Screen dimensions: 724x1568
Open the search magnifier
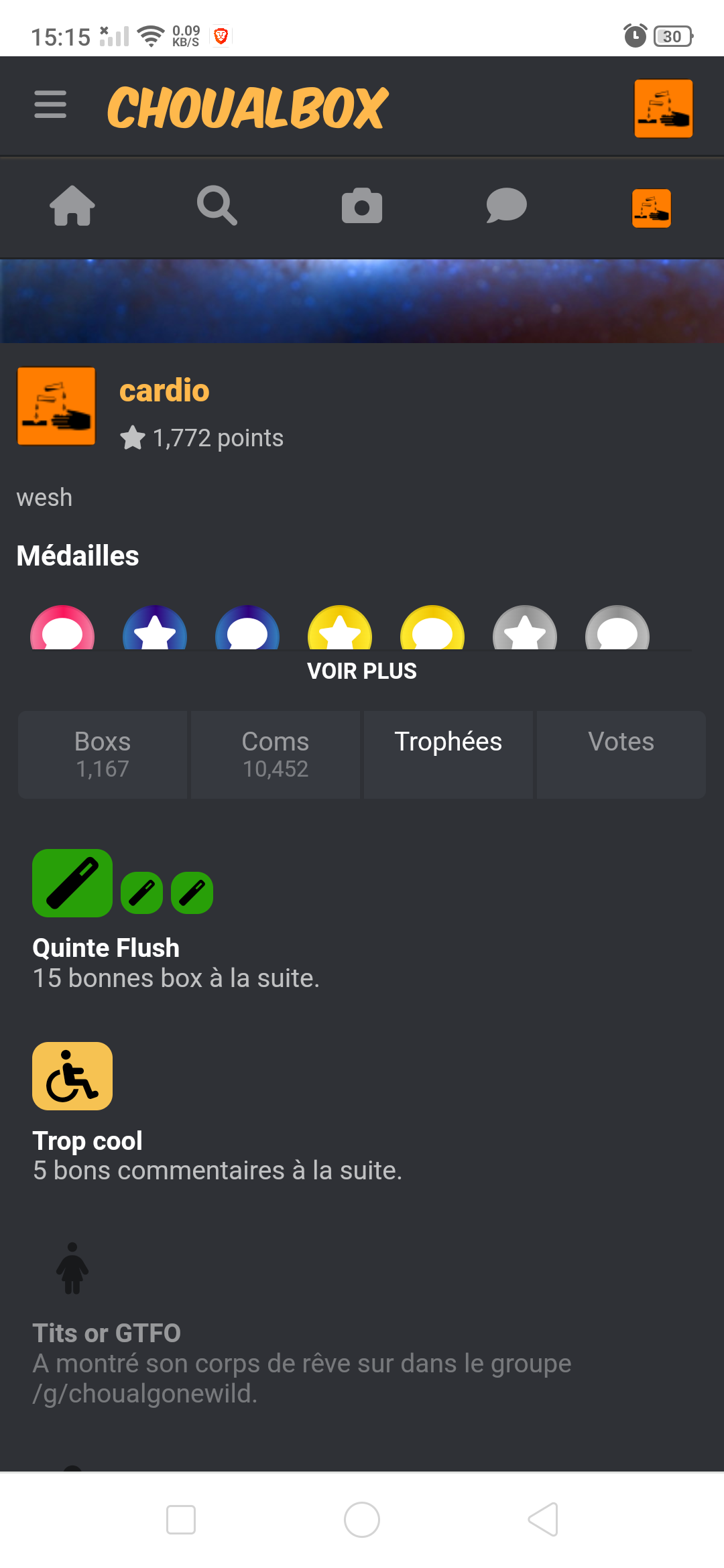pyautogui.click(x=217, y=206)
